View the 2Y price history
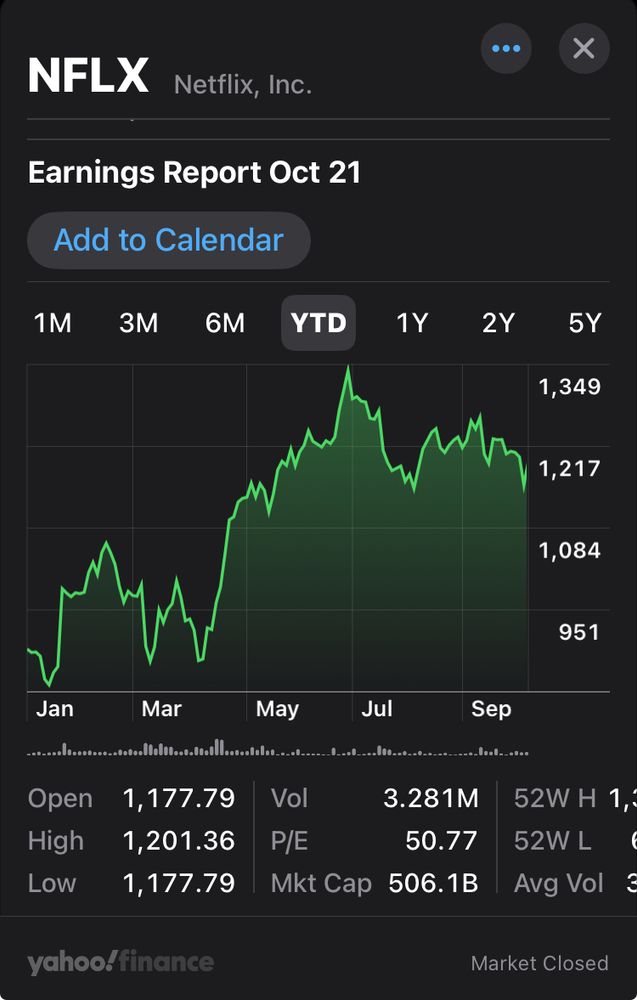This screenshot has height=1000, width=637. 498,323
